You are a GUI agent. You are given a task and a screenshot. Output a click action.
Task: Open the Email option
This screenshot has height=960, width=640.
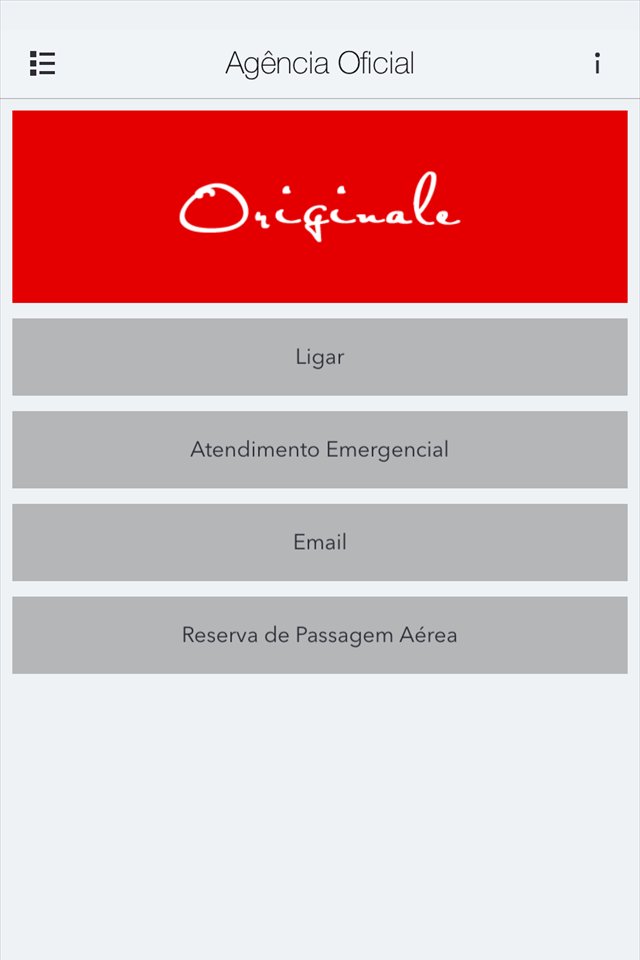point(320,542)
